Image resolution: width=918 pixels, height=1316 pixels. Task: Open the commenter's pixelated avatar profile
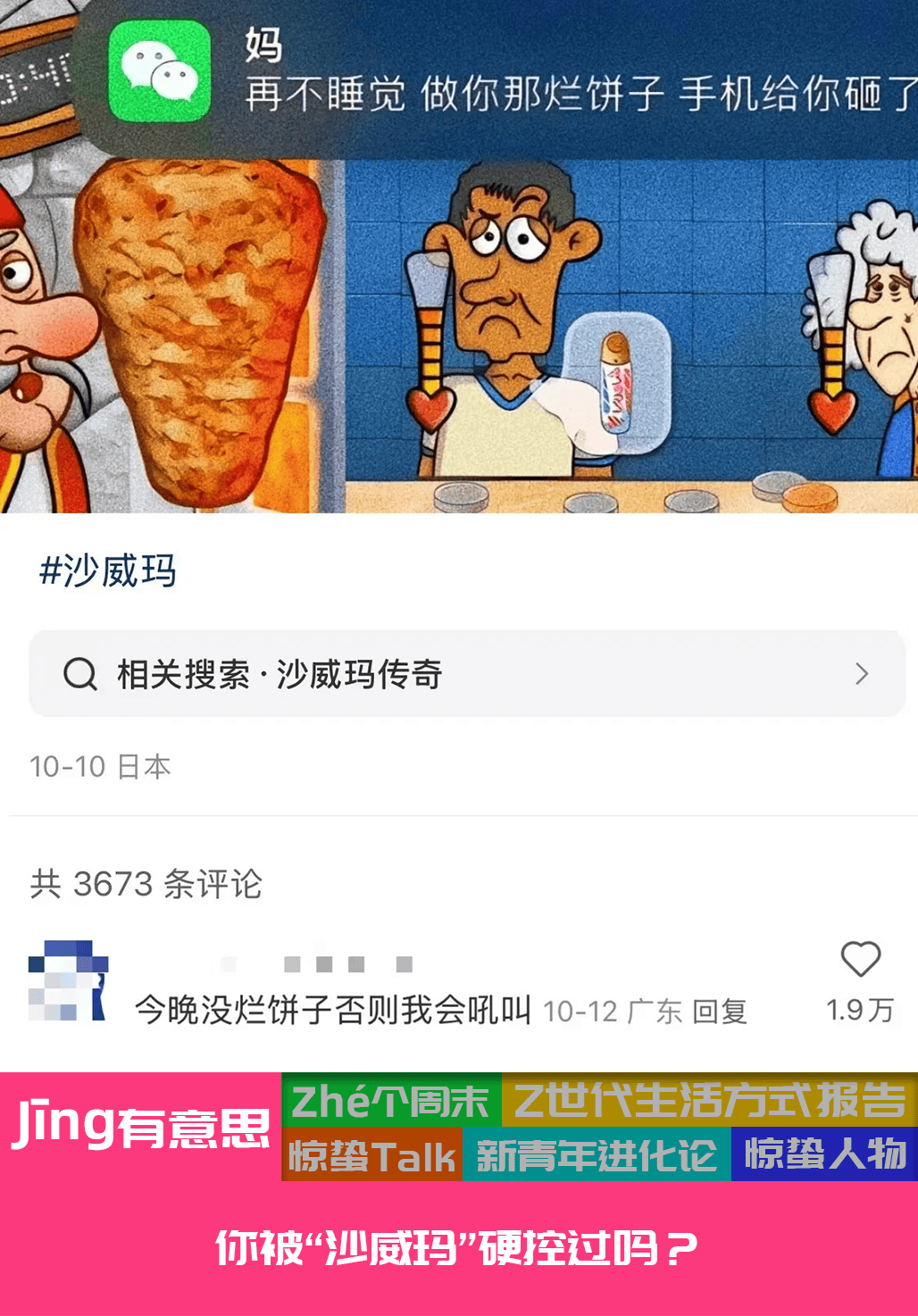click(68, 980)
